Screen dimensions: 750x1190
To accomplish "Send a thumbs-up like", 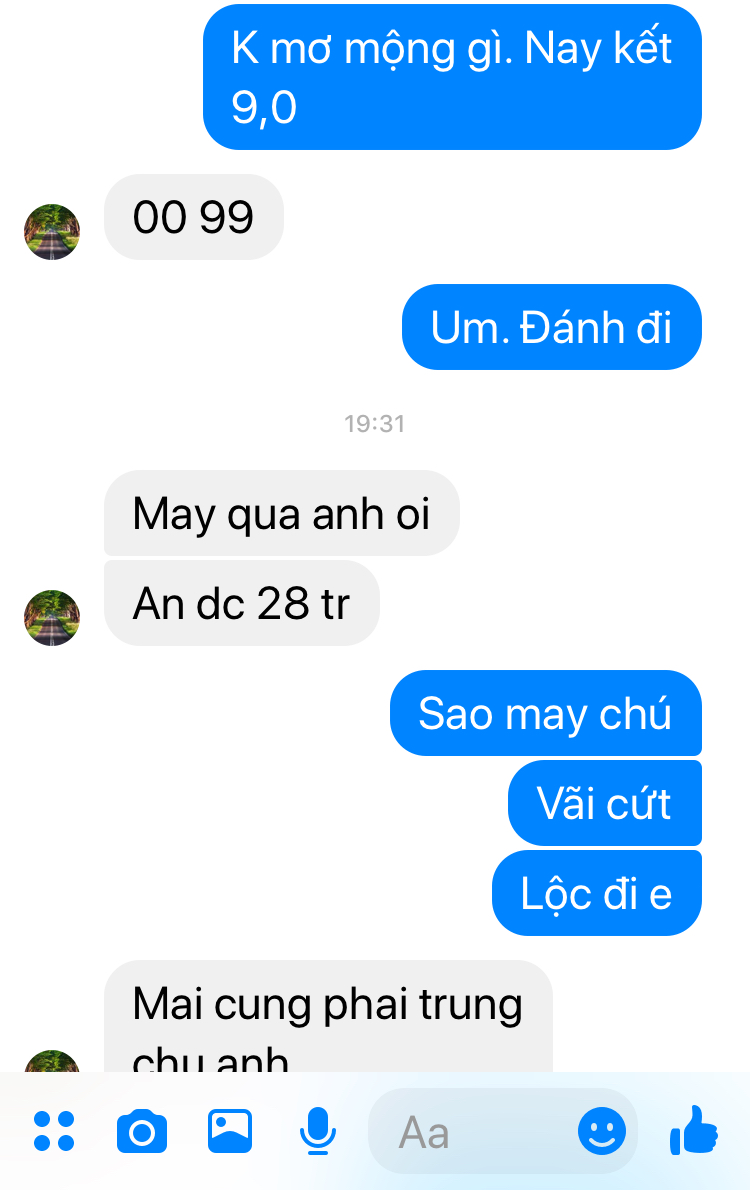I will pos(694,1131).
